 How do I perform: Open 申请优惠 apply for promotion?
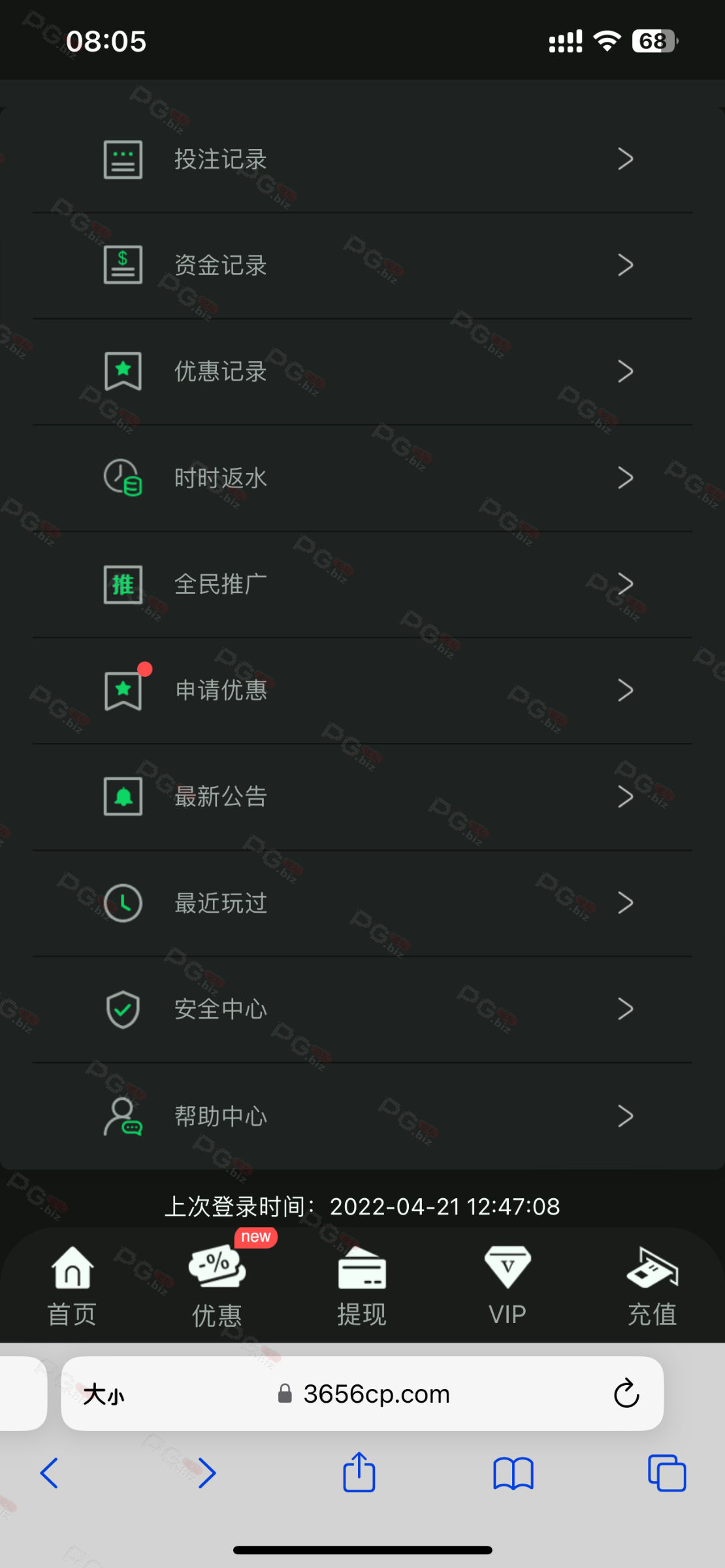click(x=362, y=691)
